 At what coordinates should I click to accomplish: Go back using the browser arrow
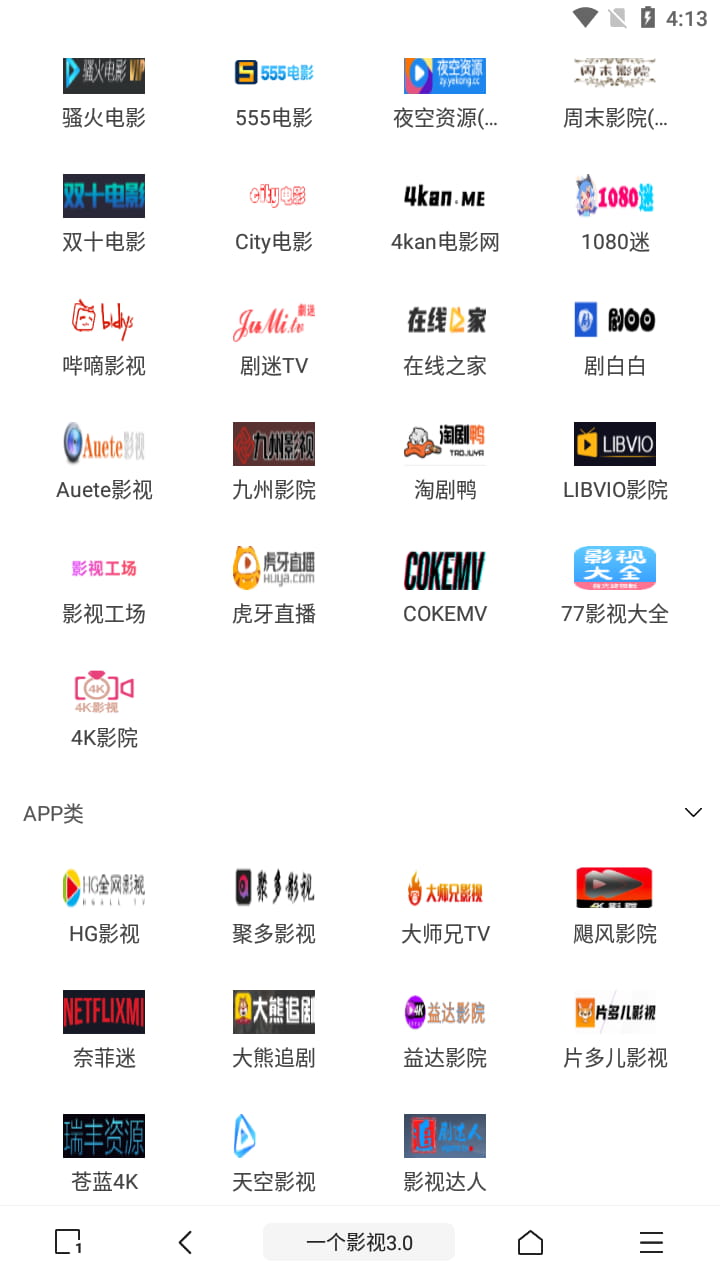(x=185, y=1242)
